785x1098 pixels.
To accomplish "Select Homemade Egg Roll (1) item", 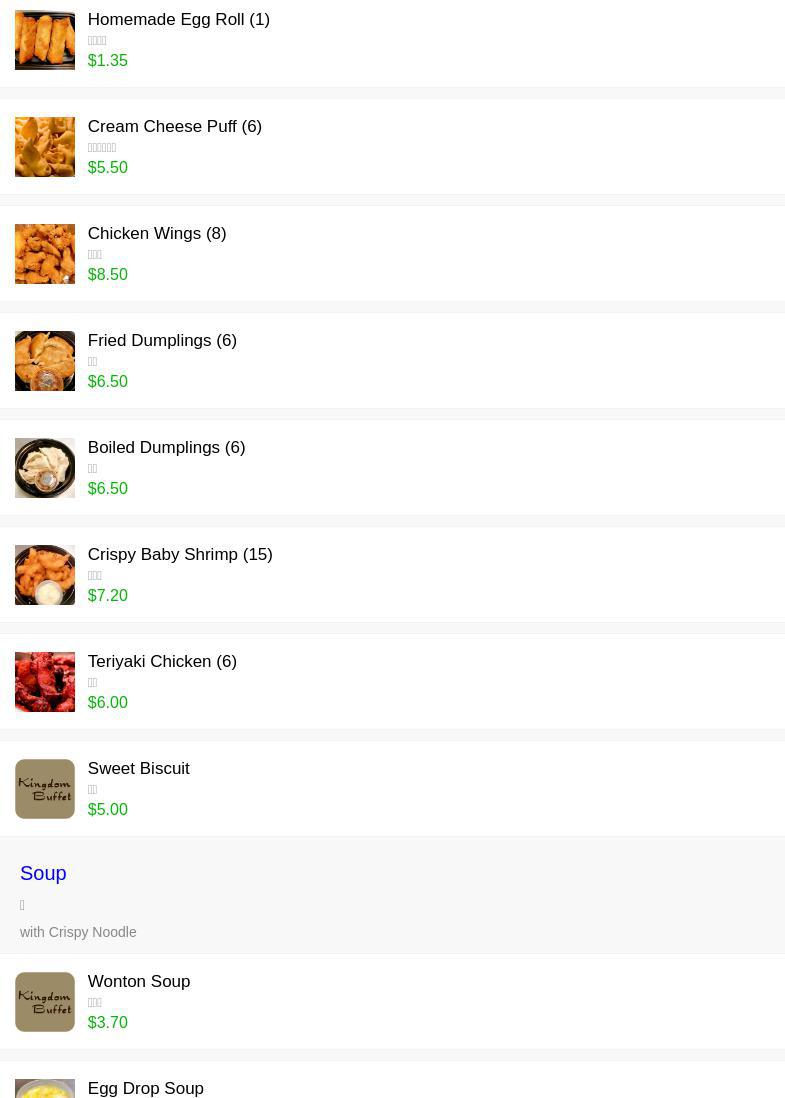I will tap(178, 20).
